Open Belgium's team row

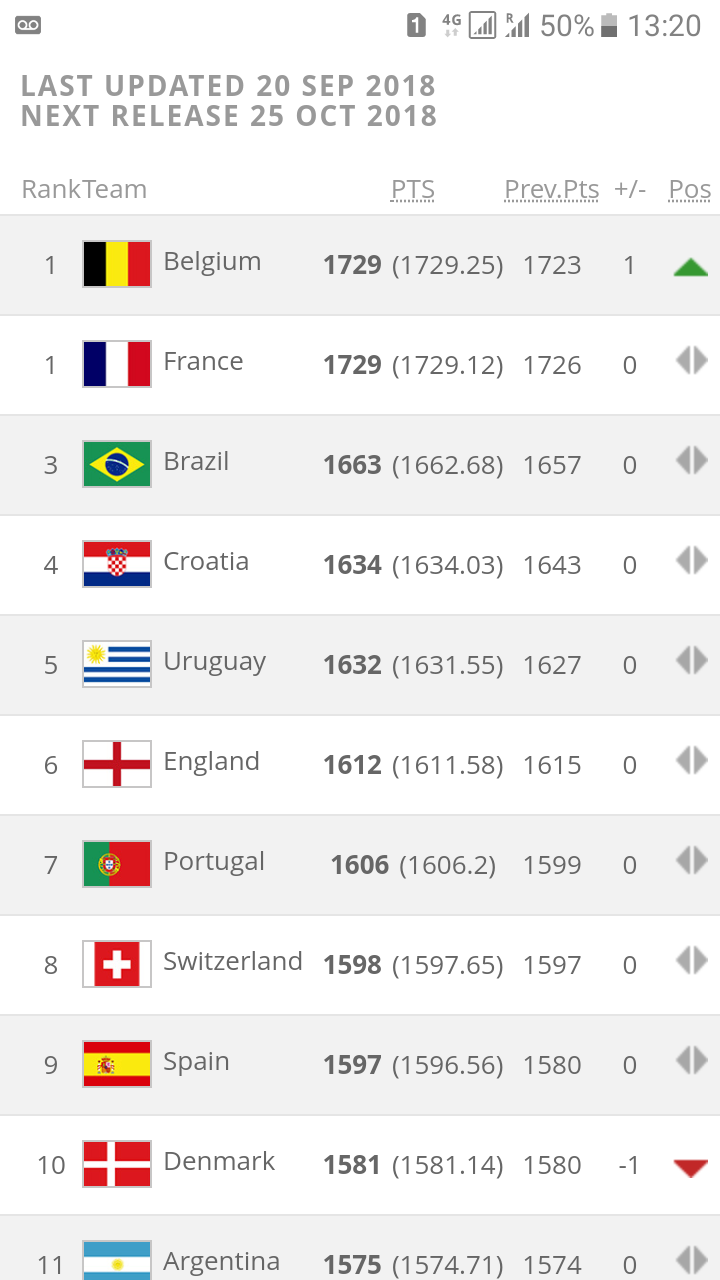coord(212,263)
